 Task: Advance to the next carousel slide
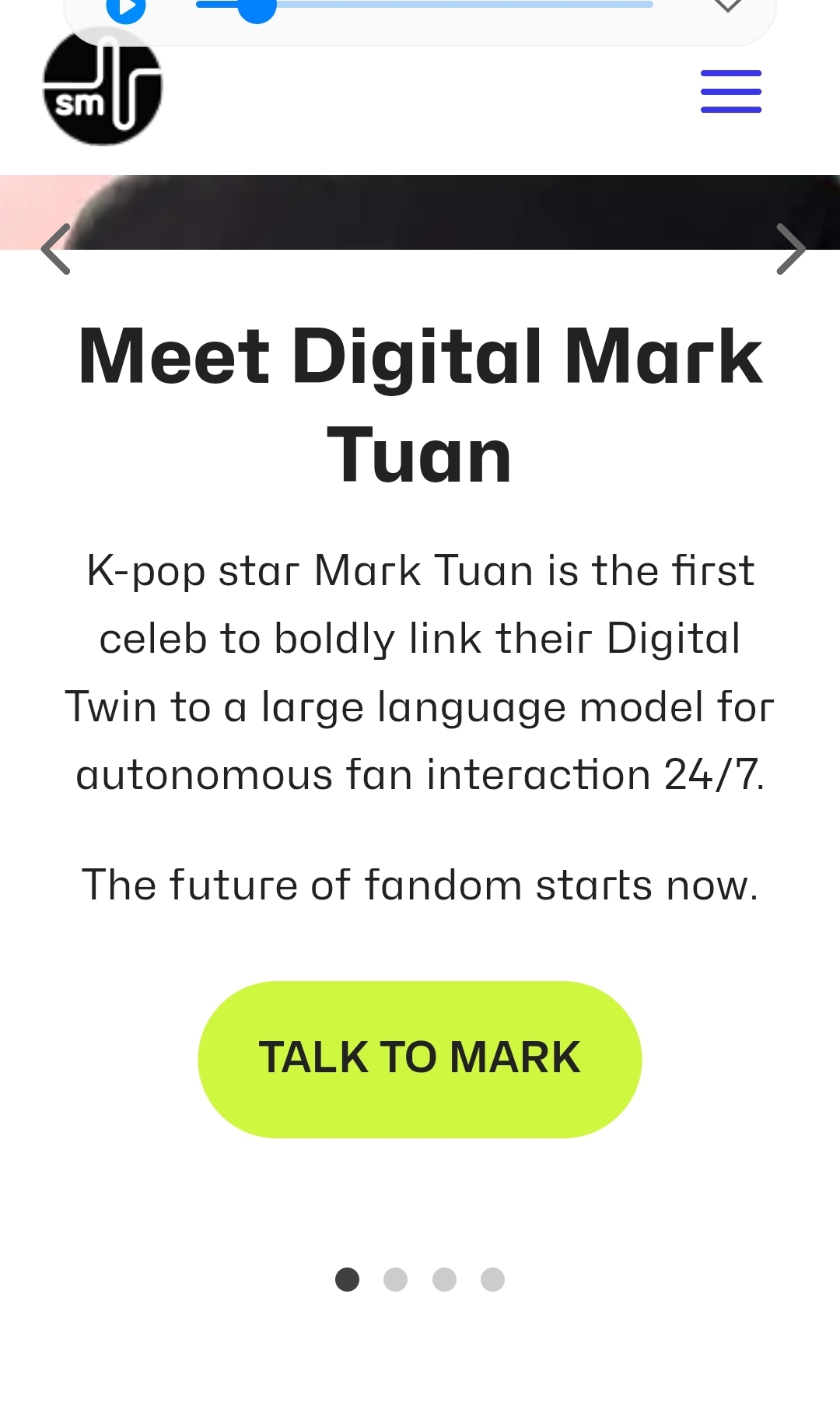(x=790, y=249)
